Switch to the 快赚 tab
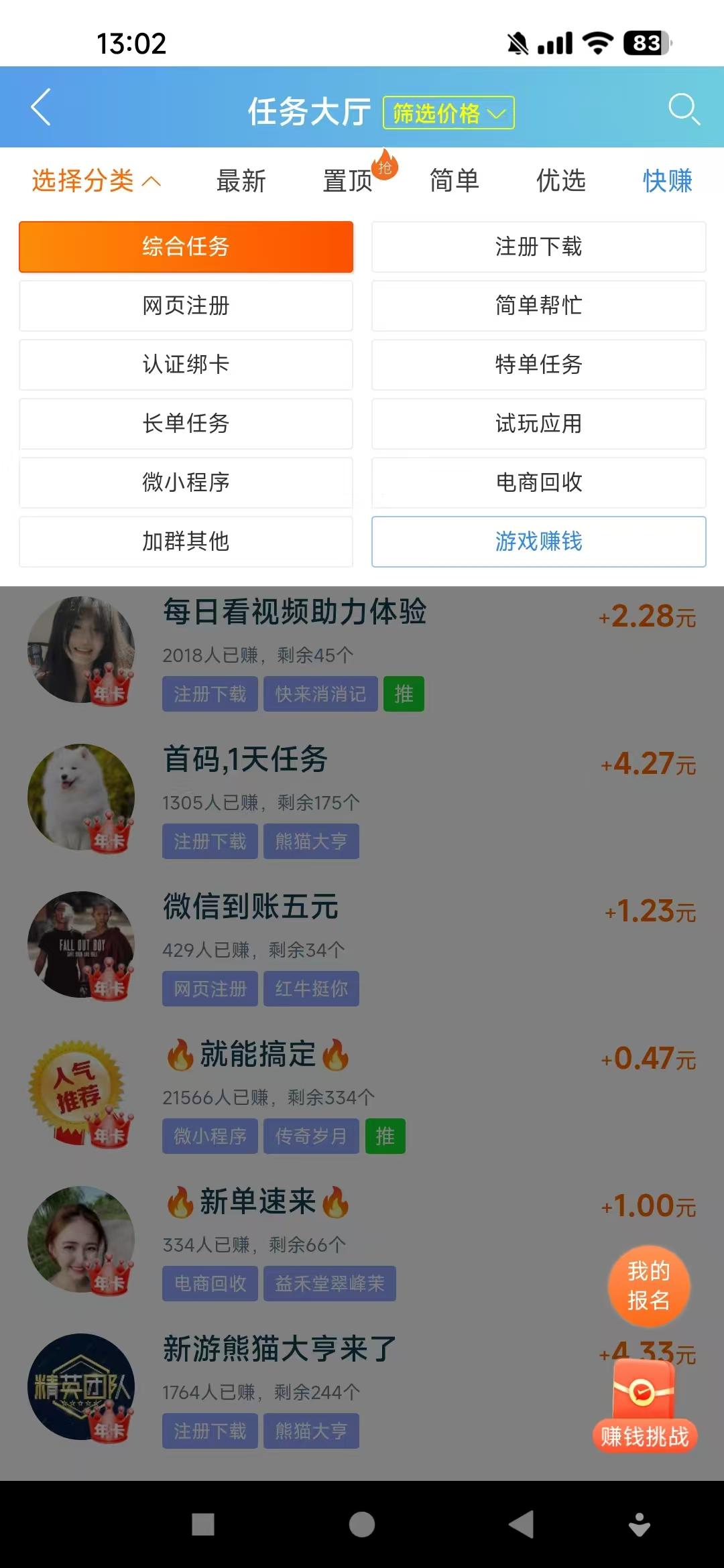Viewport: 724px width, 1568px height. pos(668,181)
